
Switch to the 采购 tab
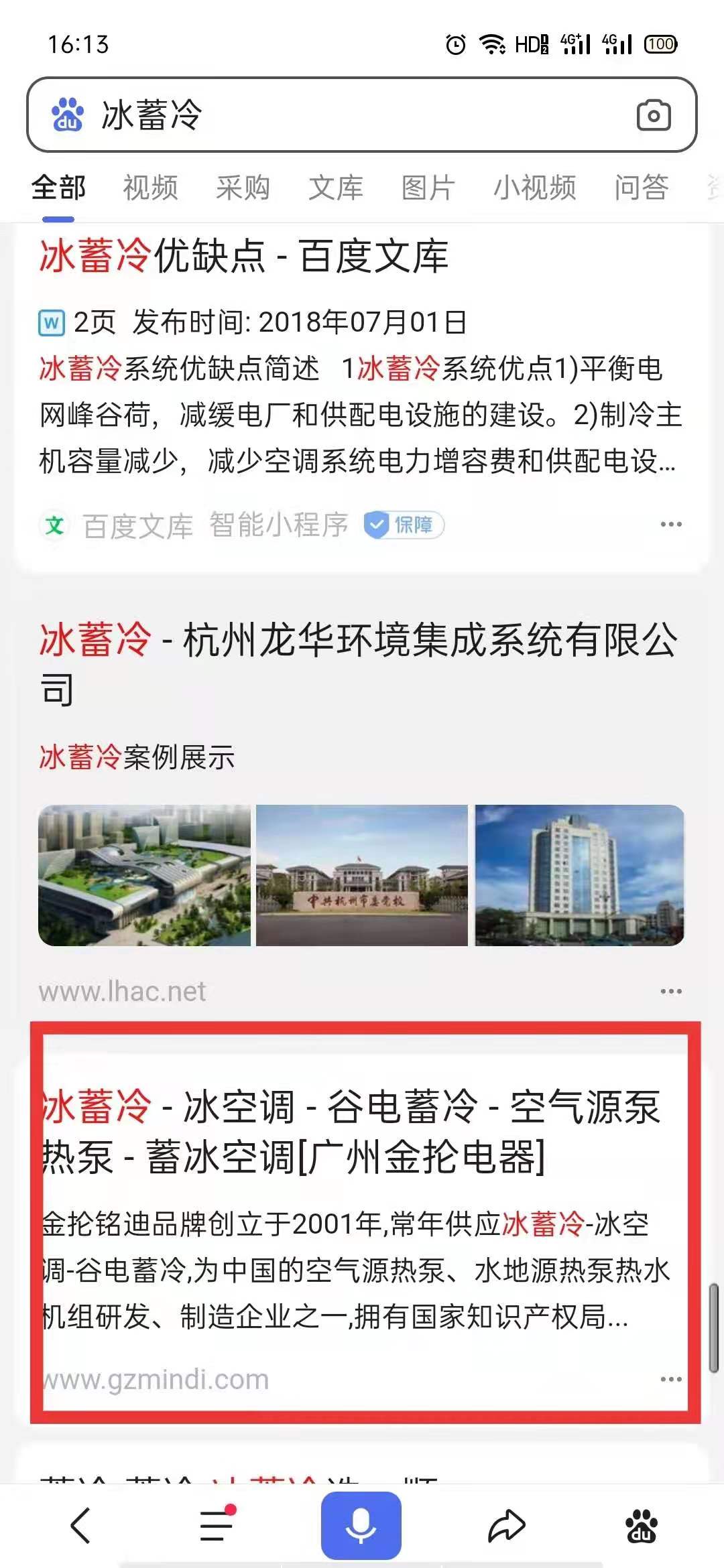[x=243, y=188]
